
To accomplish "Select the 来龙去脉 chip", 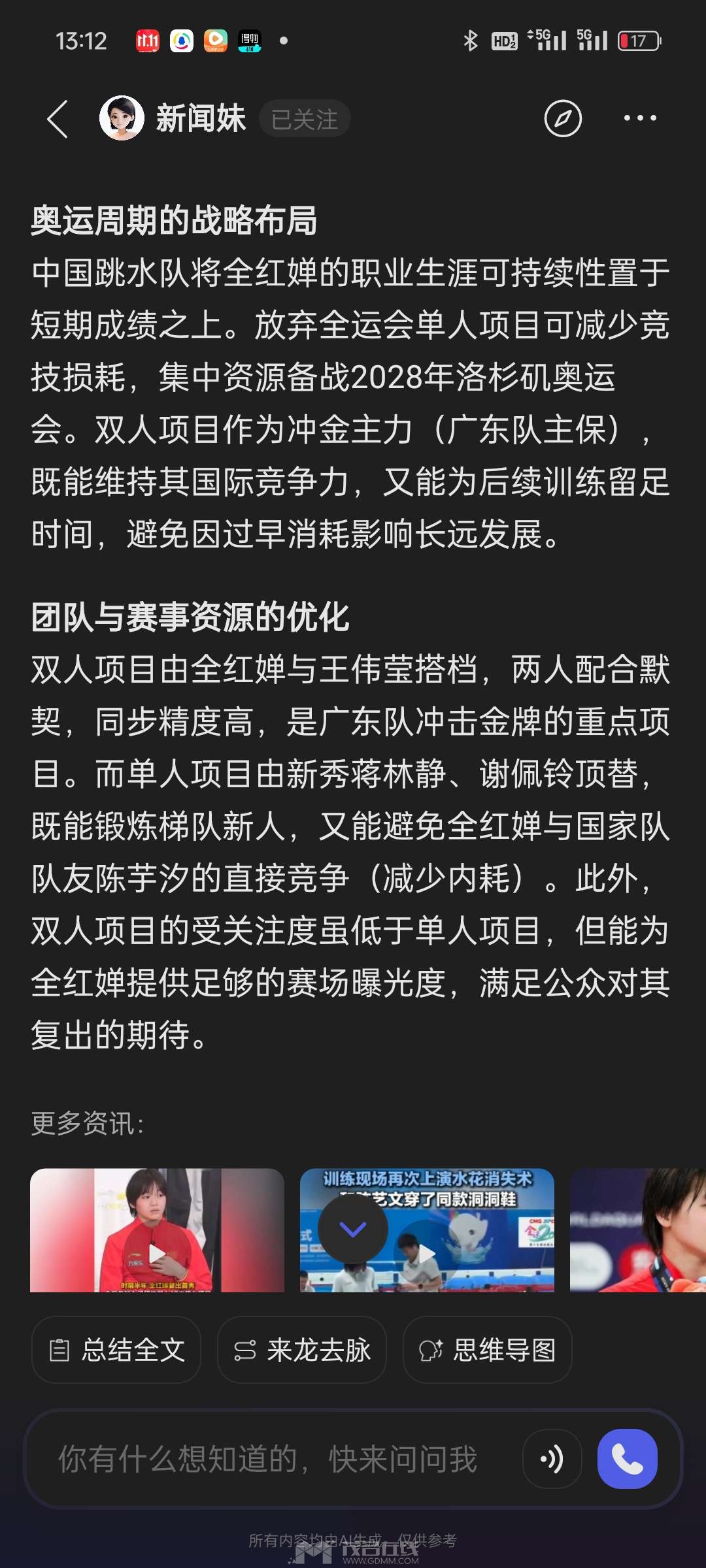I will tap(302, 1350).
